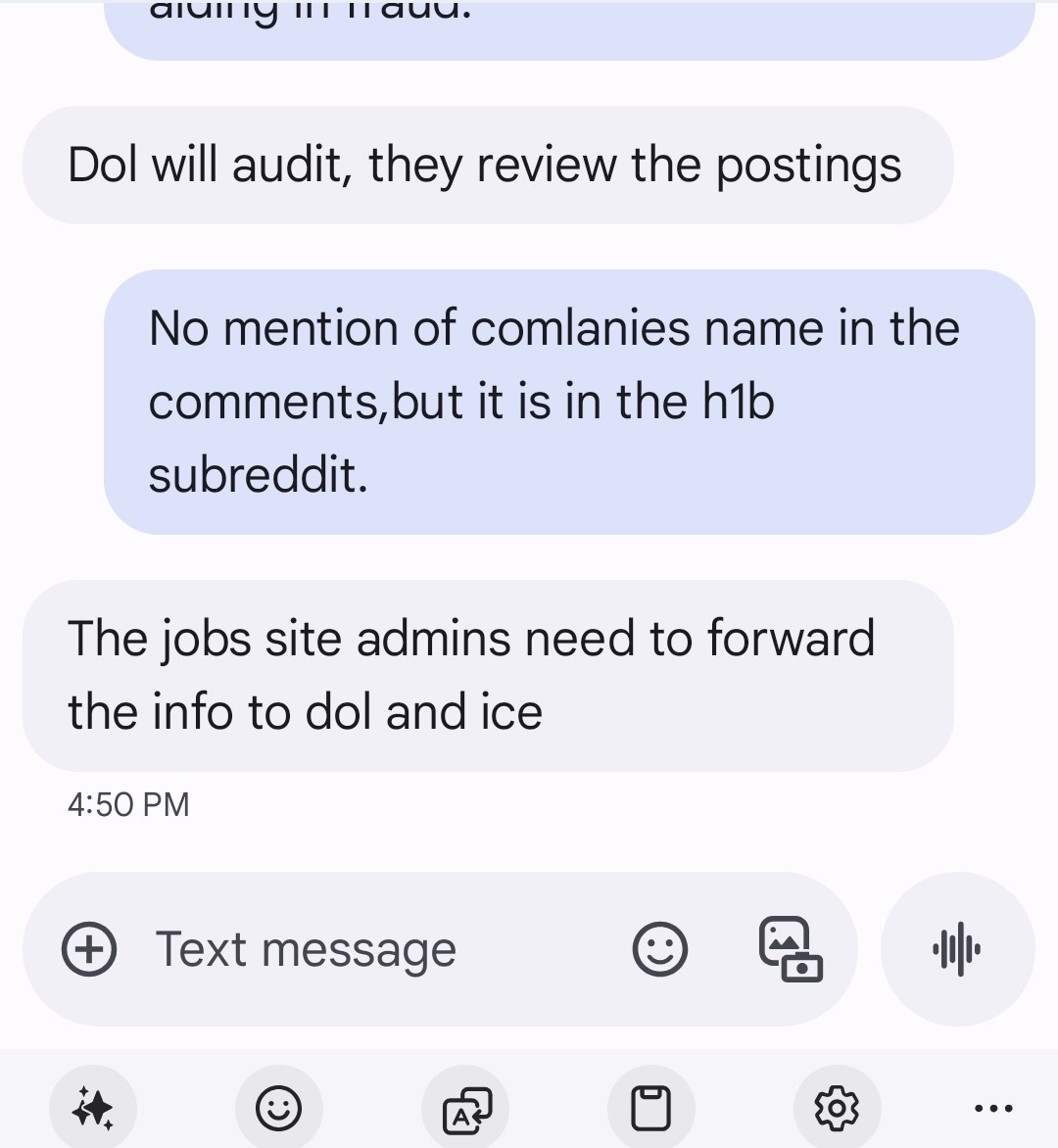Open the gallery and camera attachment
Viewport: 1058px width, 1148px height.
(x=790, y=949)
